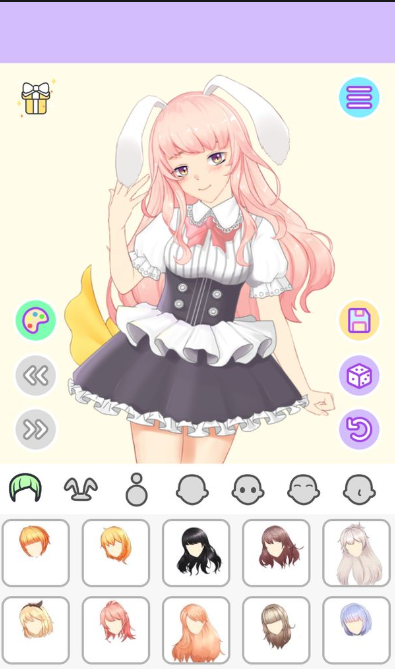Reset the character with the circular arrow
Viewport: 395px width, 669px height.
pos(359,429)
